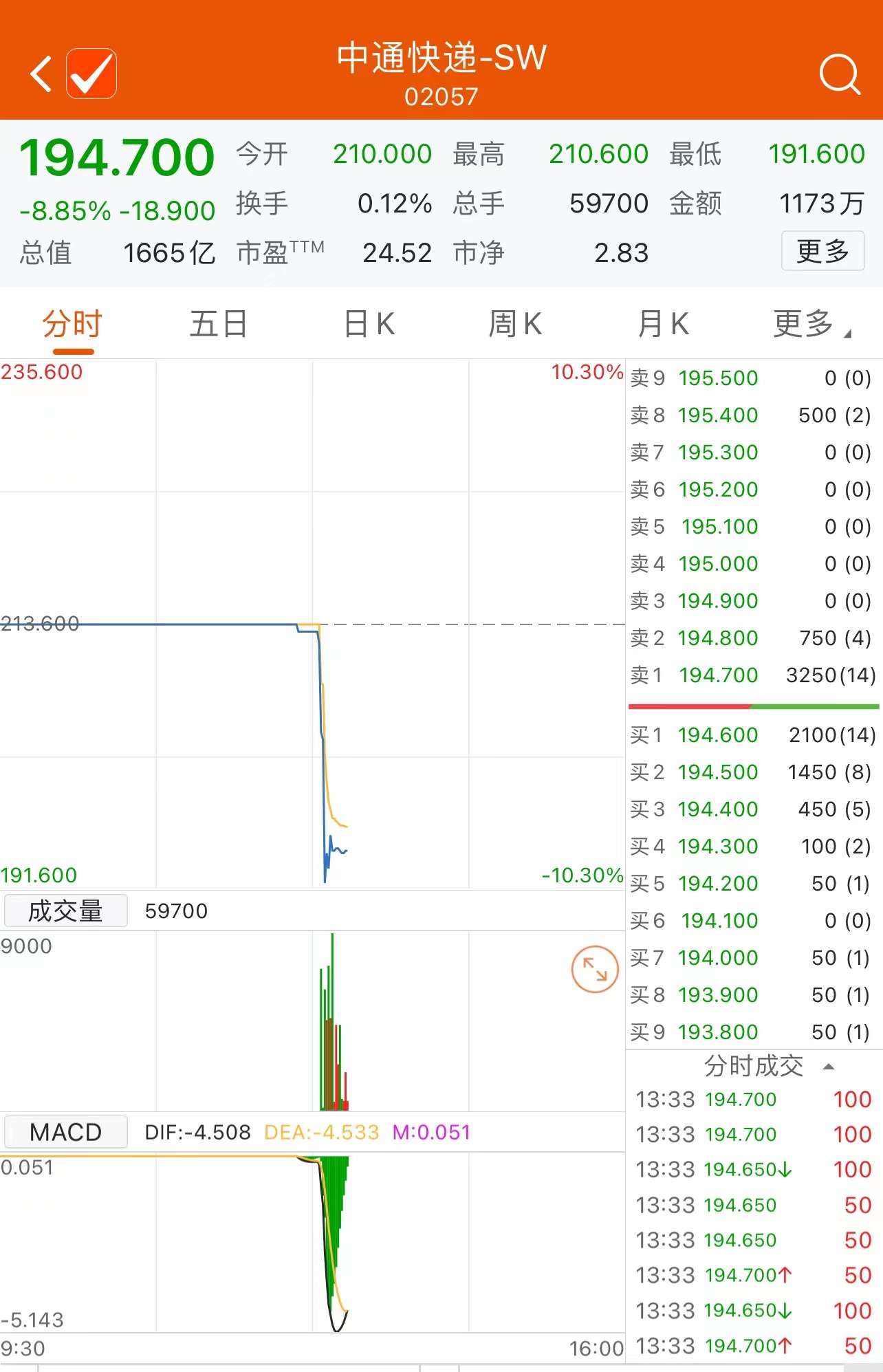The height and width of the screenshot is (1372, 883).
Task: Switch to the 五日 chart tab
Action: coord(219,324)
